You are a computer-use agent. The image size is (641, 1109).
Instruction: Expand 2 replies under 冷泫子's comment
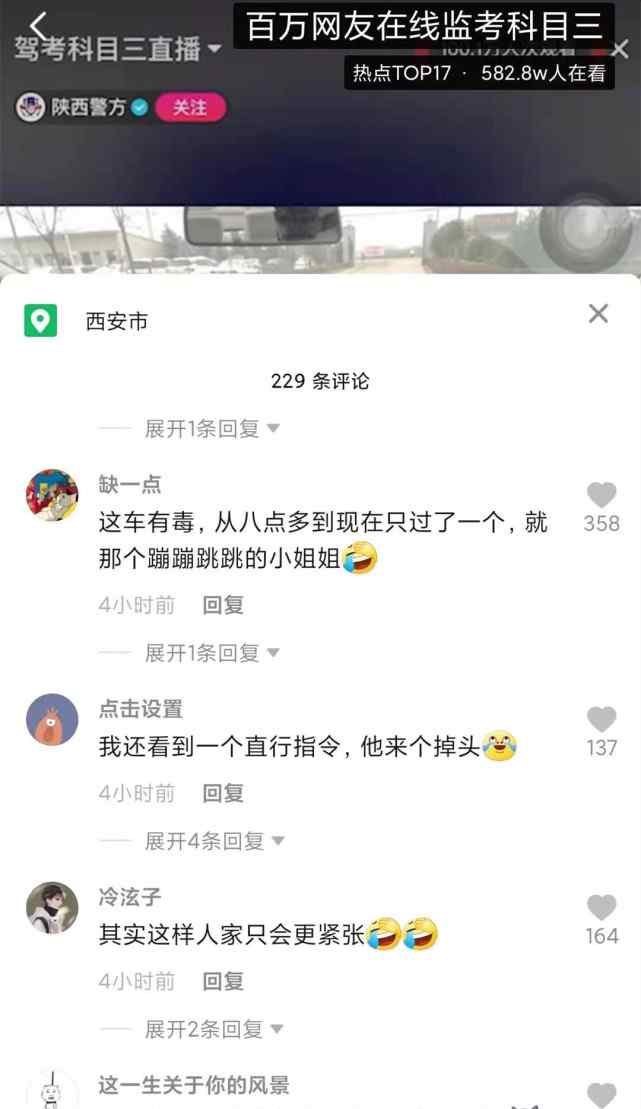[213, 1029]
